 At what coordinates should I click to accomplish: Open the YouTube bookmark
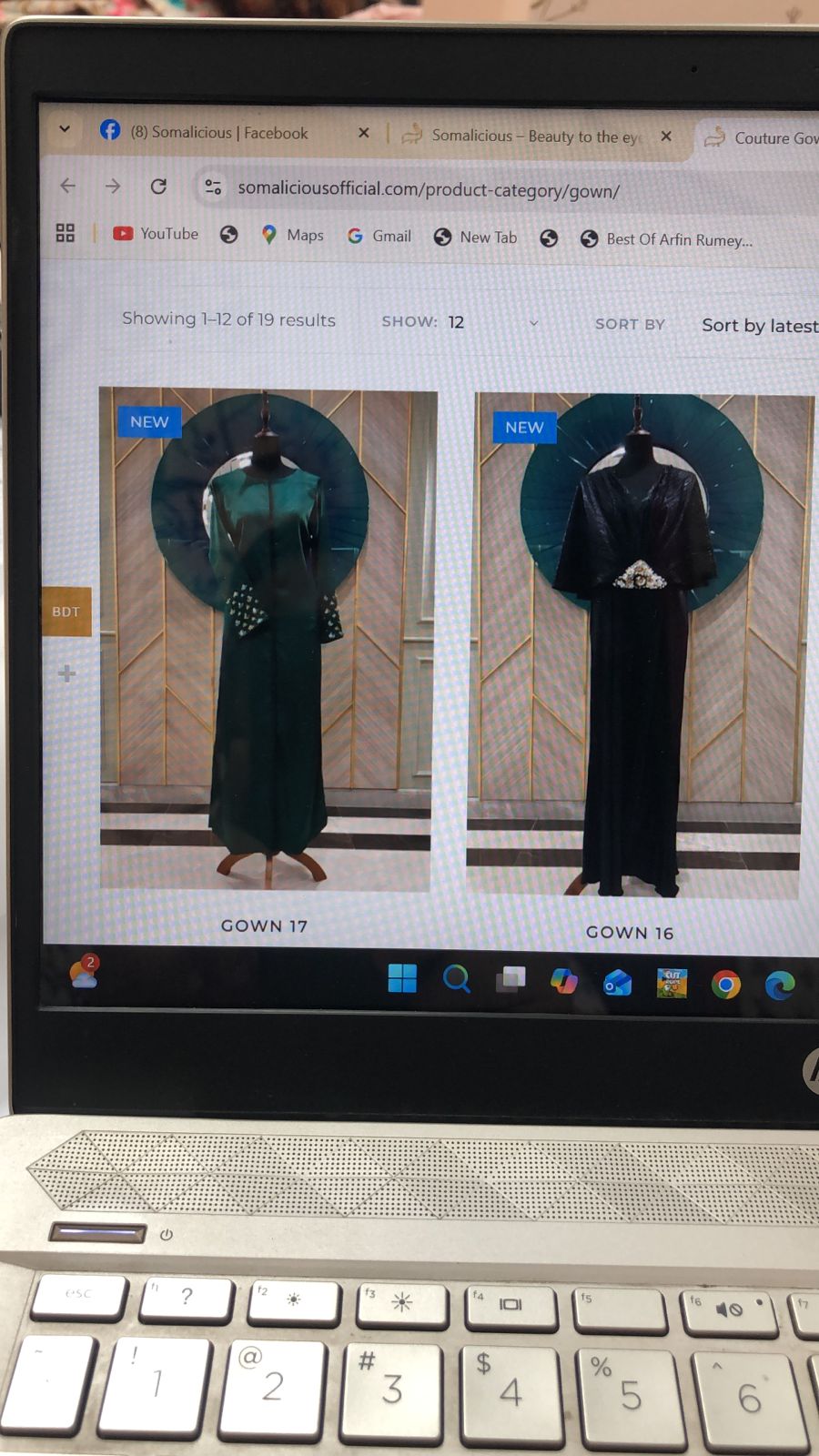156,234
